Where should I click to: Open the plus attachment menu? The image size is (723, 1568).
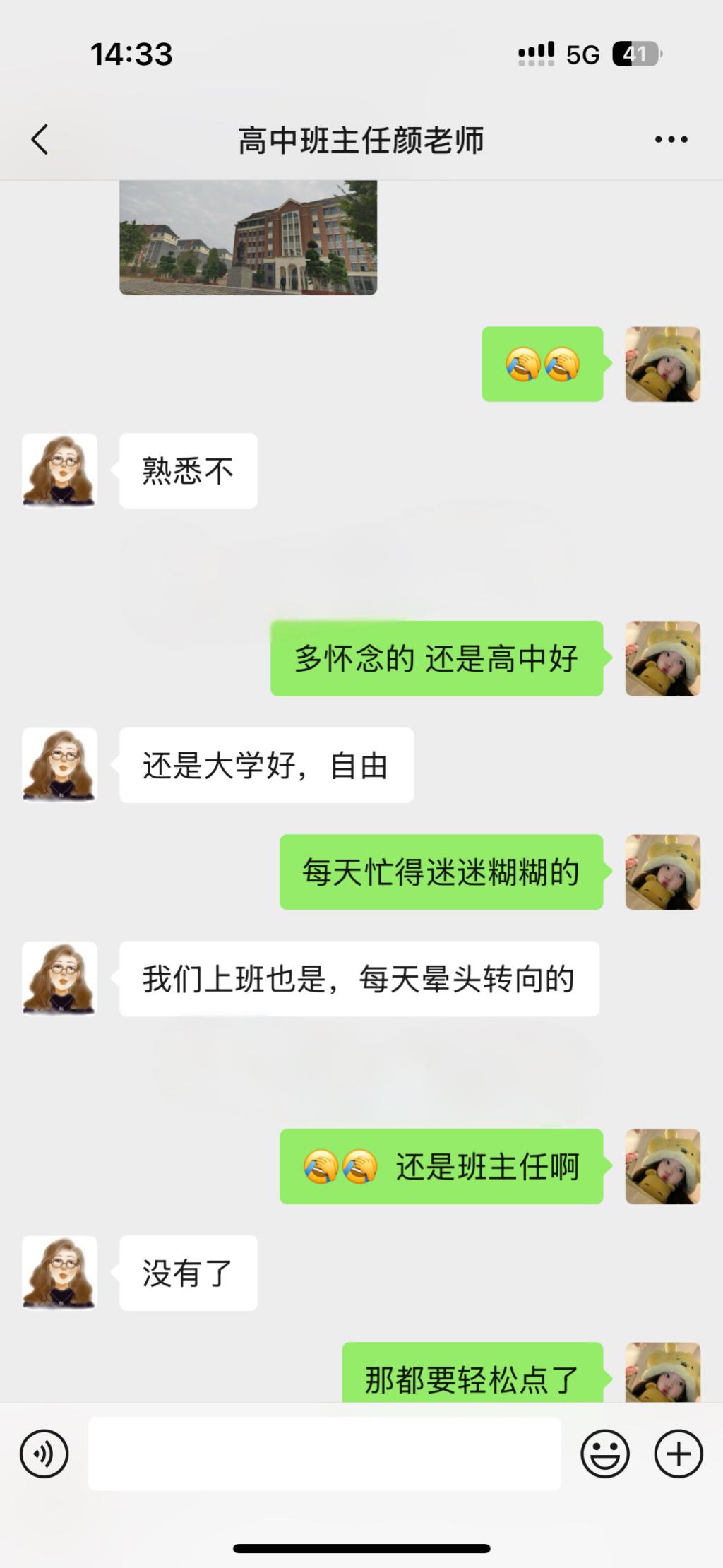(x=679, y=1454)
